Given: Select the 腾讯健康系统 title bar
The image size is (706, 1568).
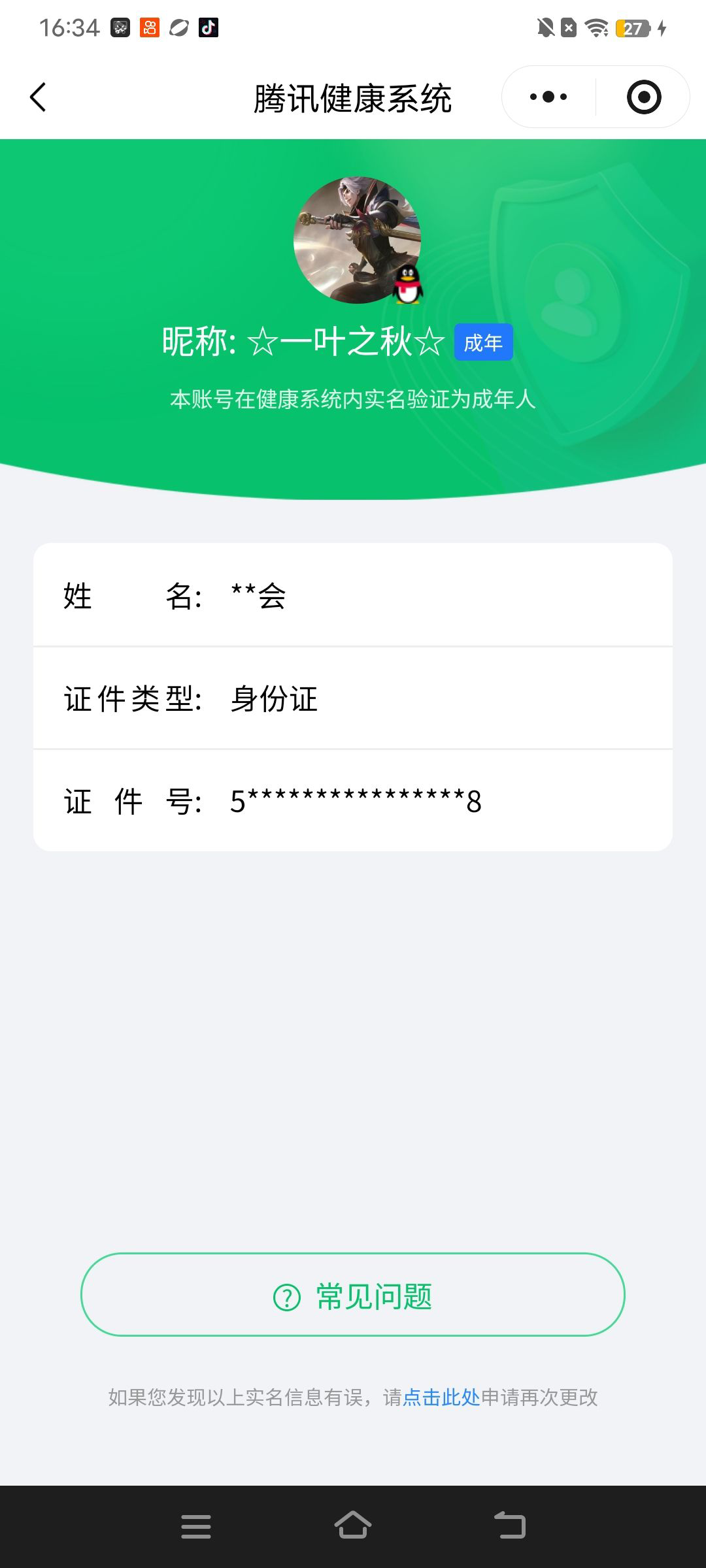Looking at the screenshot, I should (x=353, y=97).
